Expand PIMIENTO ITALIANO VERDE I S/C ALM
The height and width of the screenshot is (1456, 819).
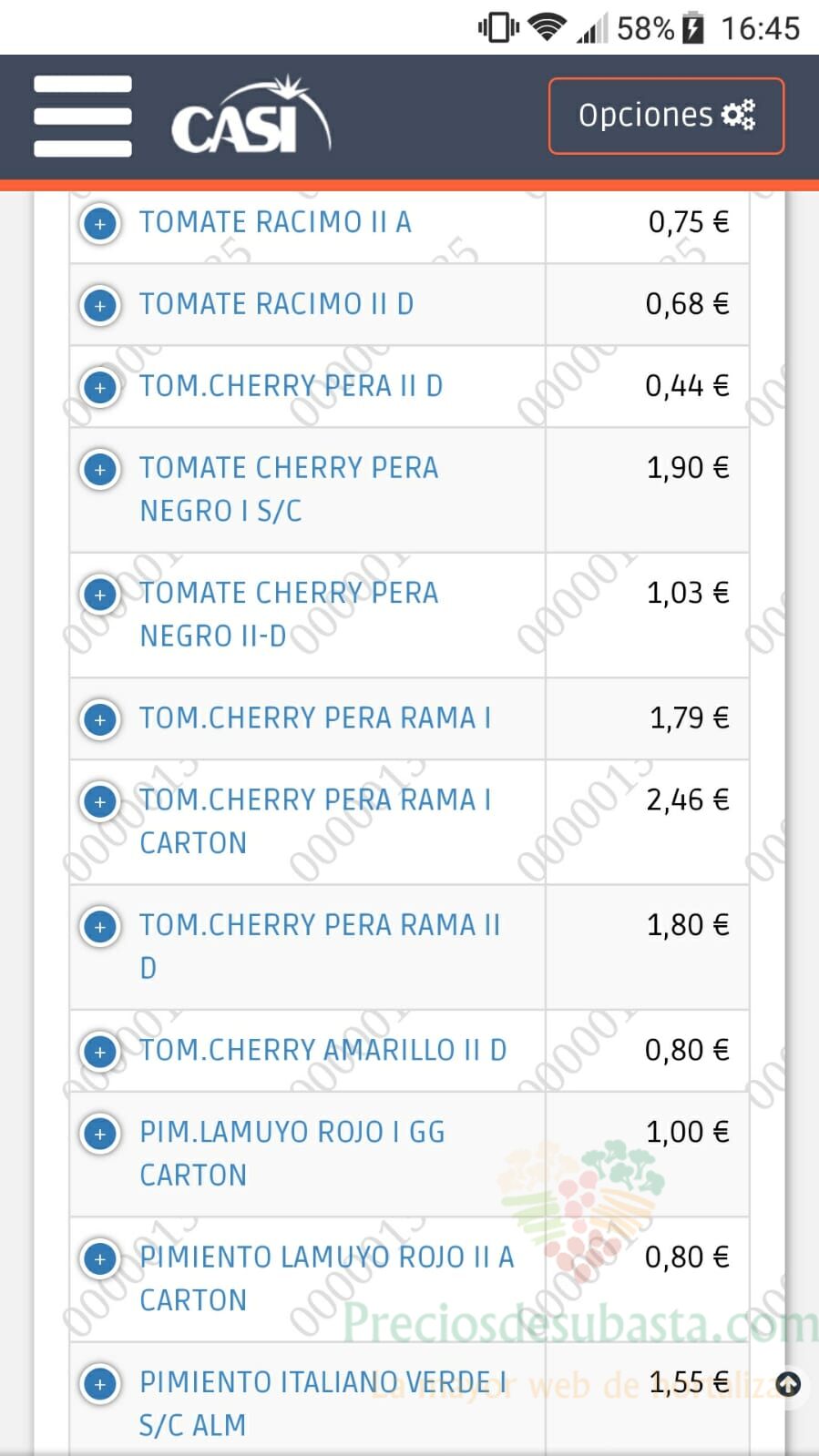pyautogui.click(x=100, y=1384)
